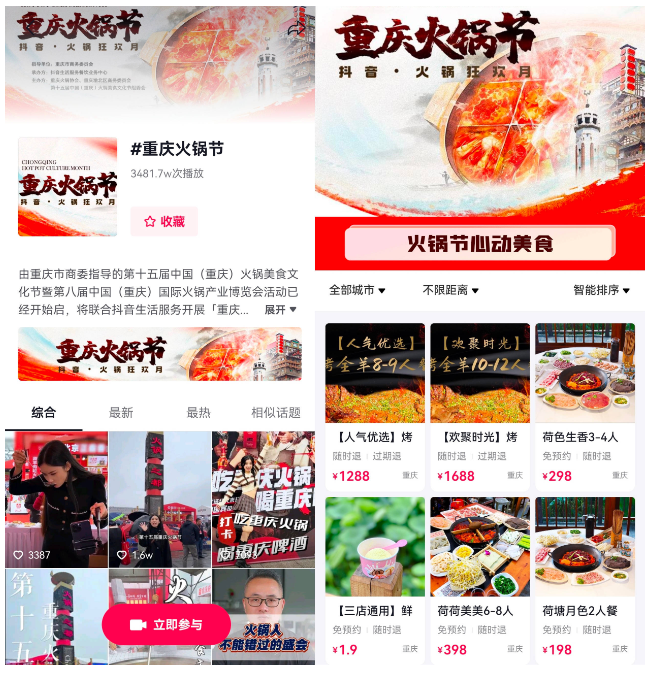Tap the 重庆火锅节 banner below the description

click(x=160, y=354)
